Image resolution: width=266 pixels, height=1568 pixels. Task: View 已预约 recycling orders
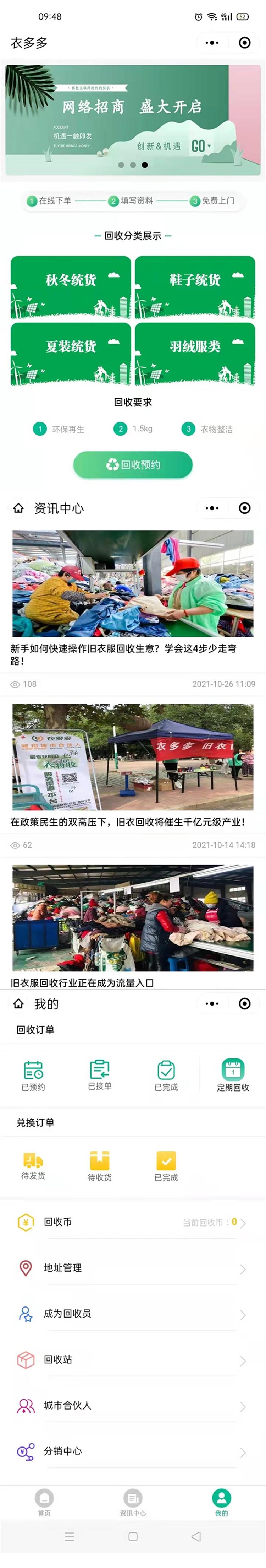point(33,1076)
